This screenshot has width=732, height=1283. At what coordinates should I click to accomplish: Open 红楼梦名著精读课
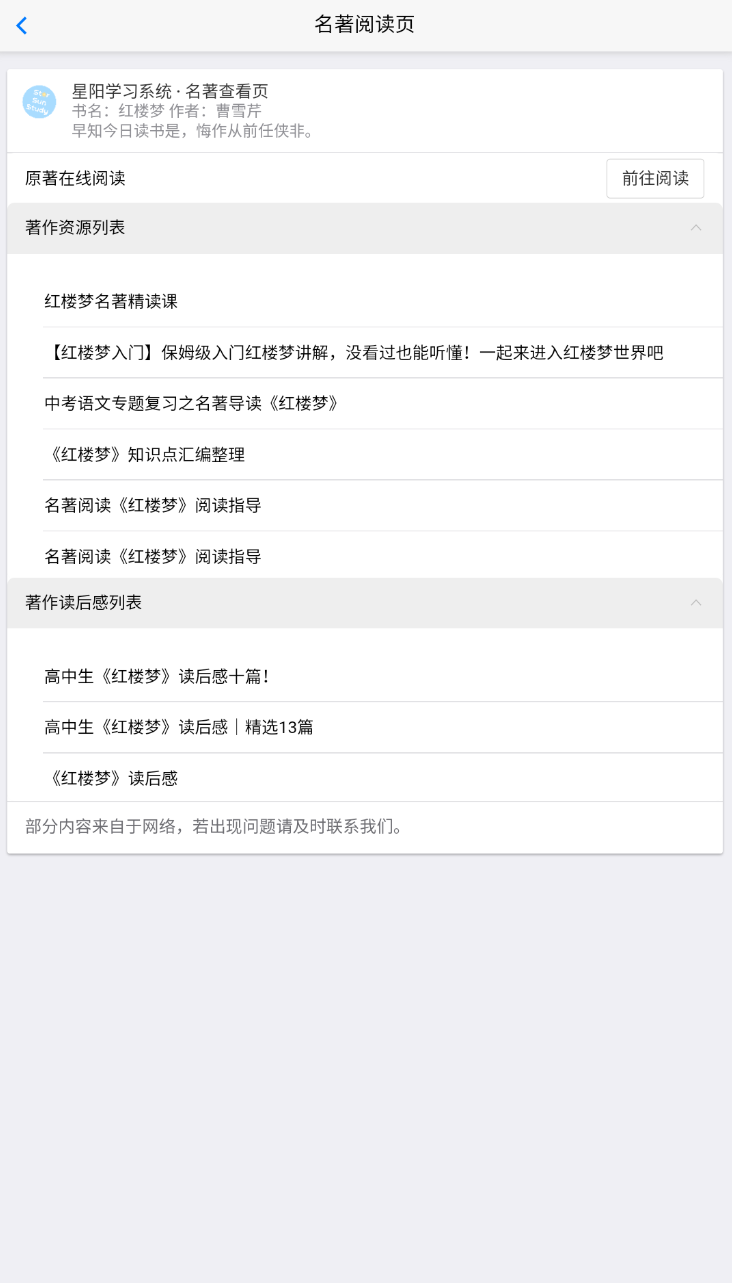pos(111,301)
